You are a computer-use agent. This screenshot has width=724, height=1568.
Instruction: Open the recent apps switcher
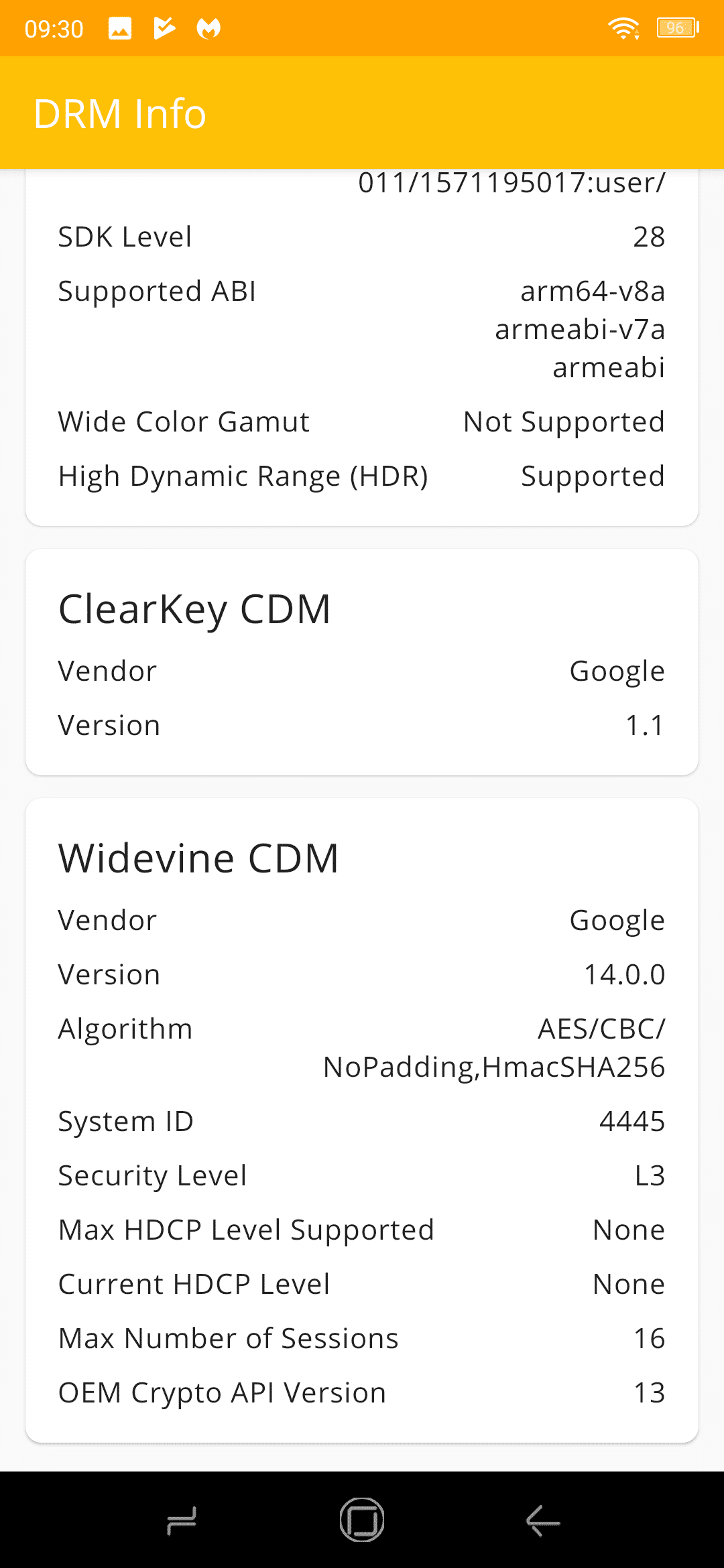click(x=181, y=1520)
